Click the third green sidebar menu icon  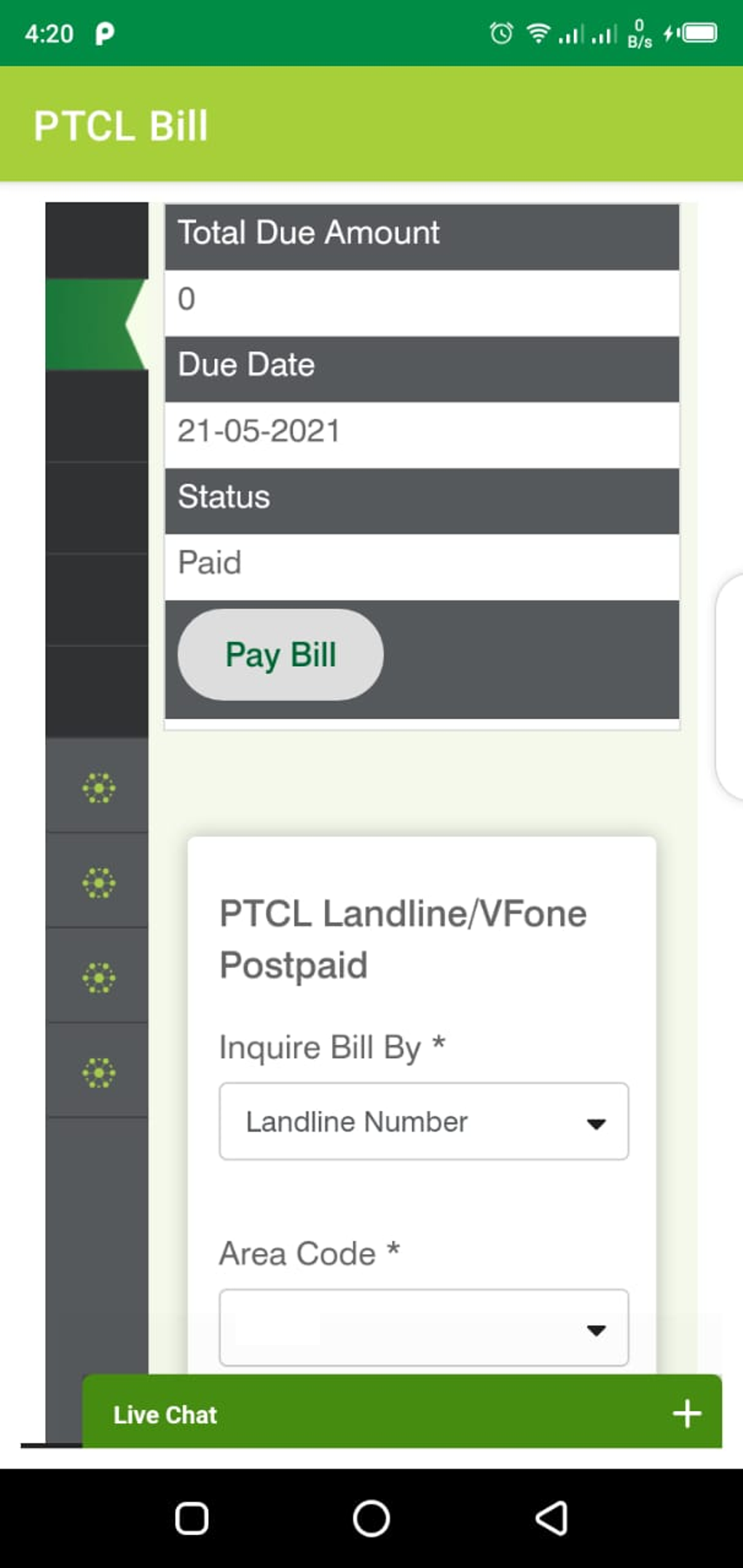(98, 976)
